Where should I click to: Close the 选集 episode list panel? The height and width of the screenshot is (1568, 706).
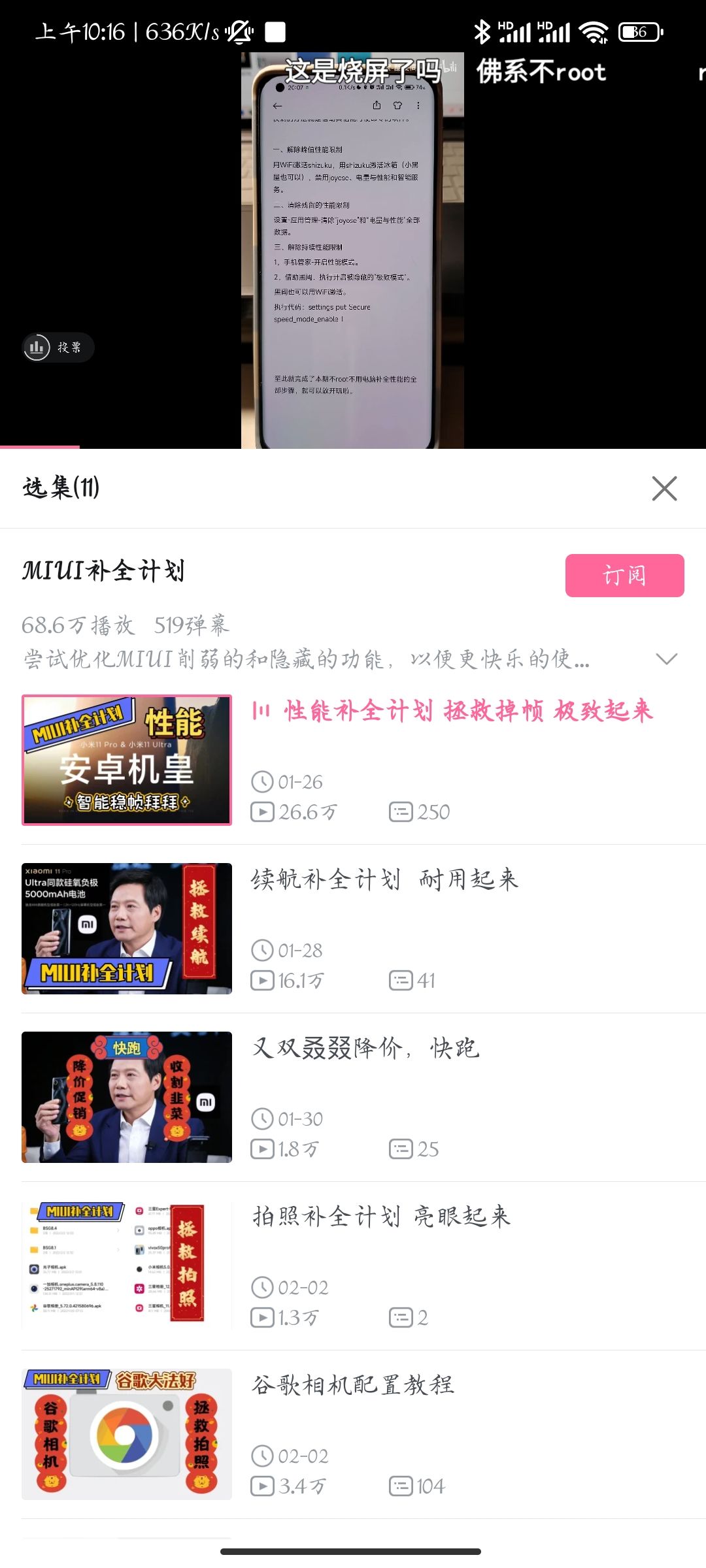[664, 488]
